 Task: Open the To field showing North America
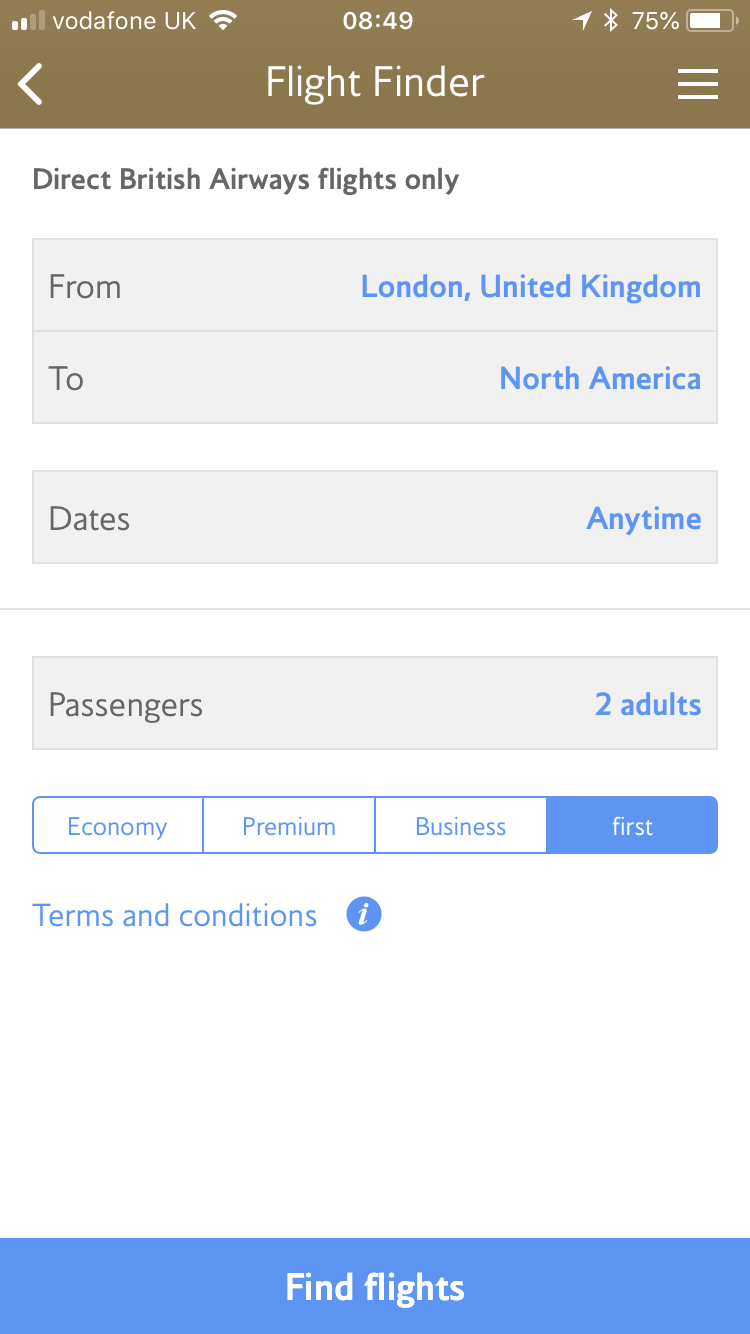coord(375,378)
